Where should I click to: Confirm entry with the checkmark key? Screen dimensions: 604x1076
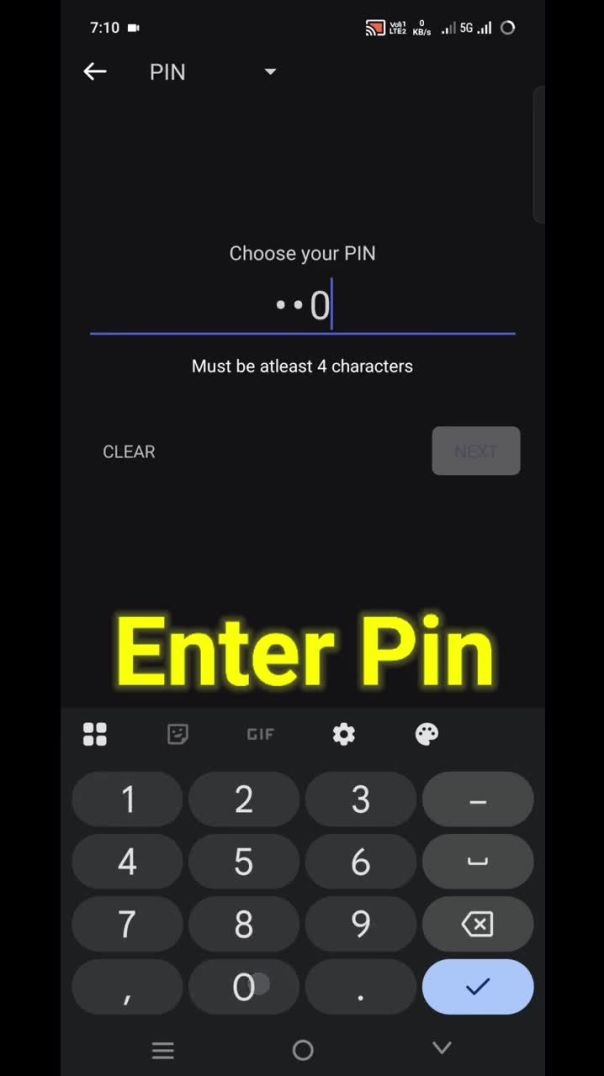477,988
